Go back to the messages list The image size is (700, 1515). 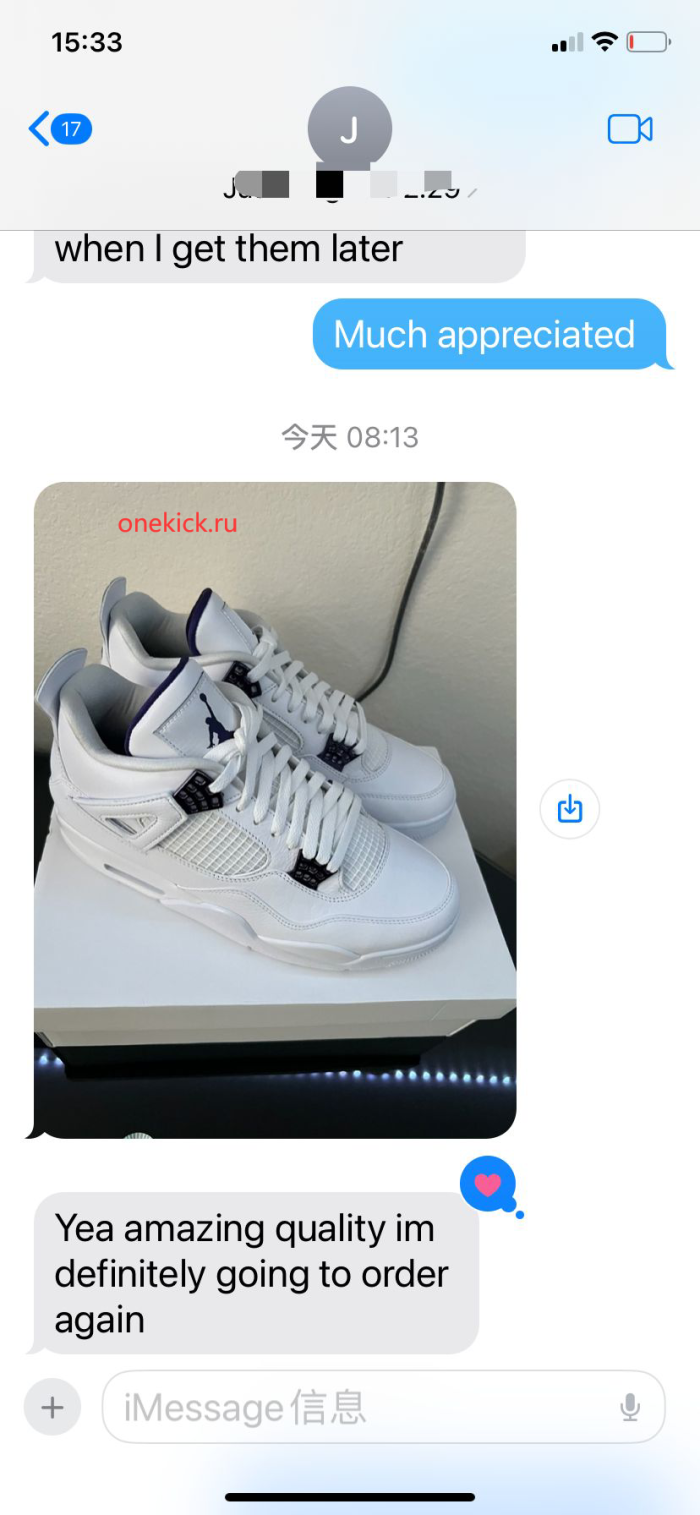tap(58, 130)
